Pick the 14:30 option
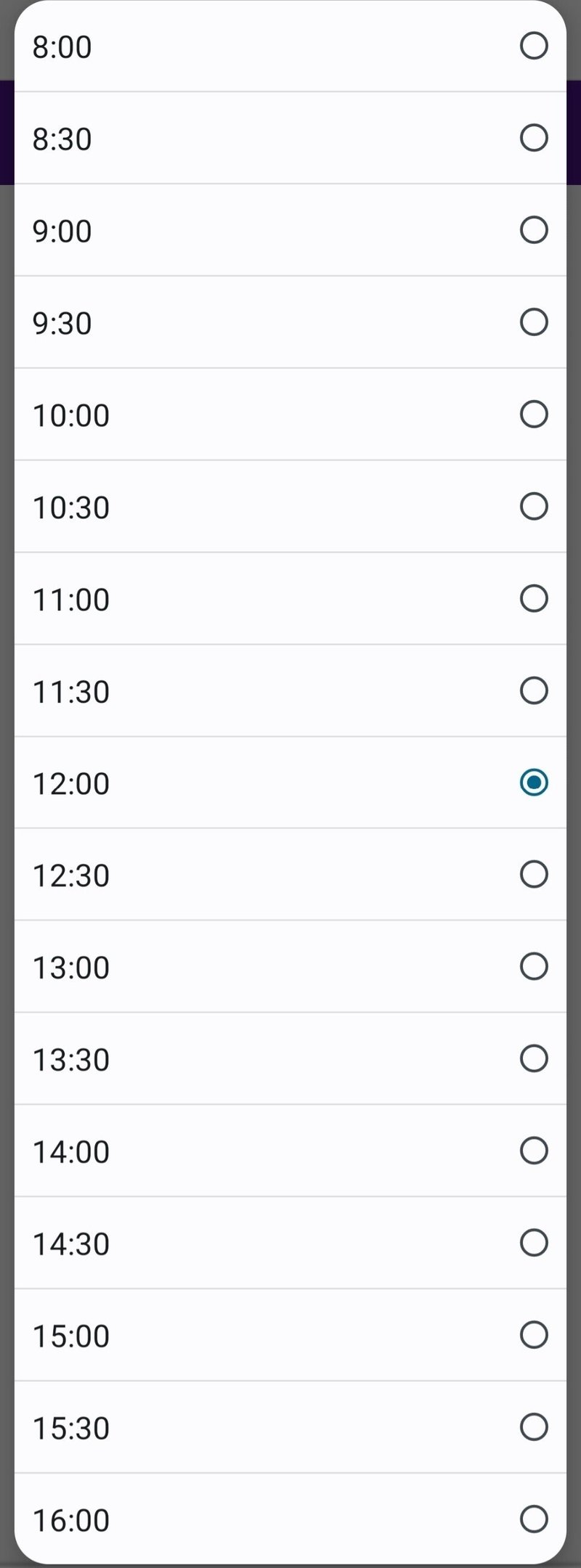This screenshot has height=1568, width=581. click(x=533, y=1243)
